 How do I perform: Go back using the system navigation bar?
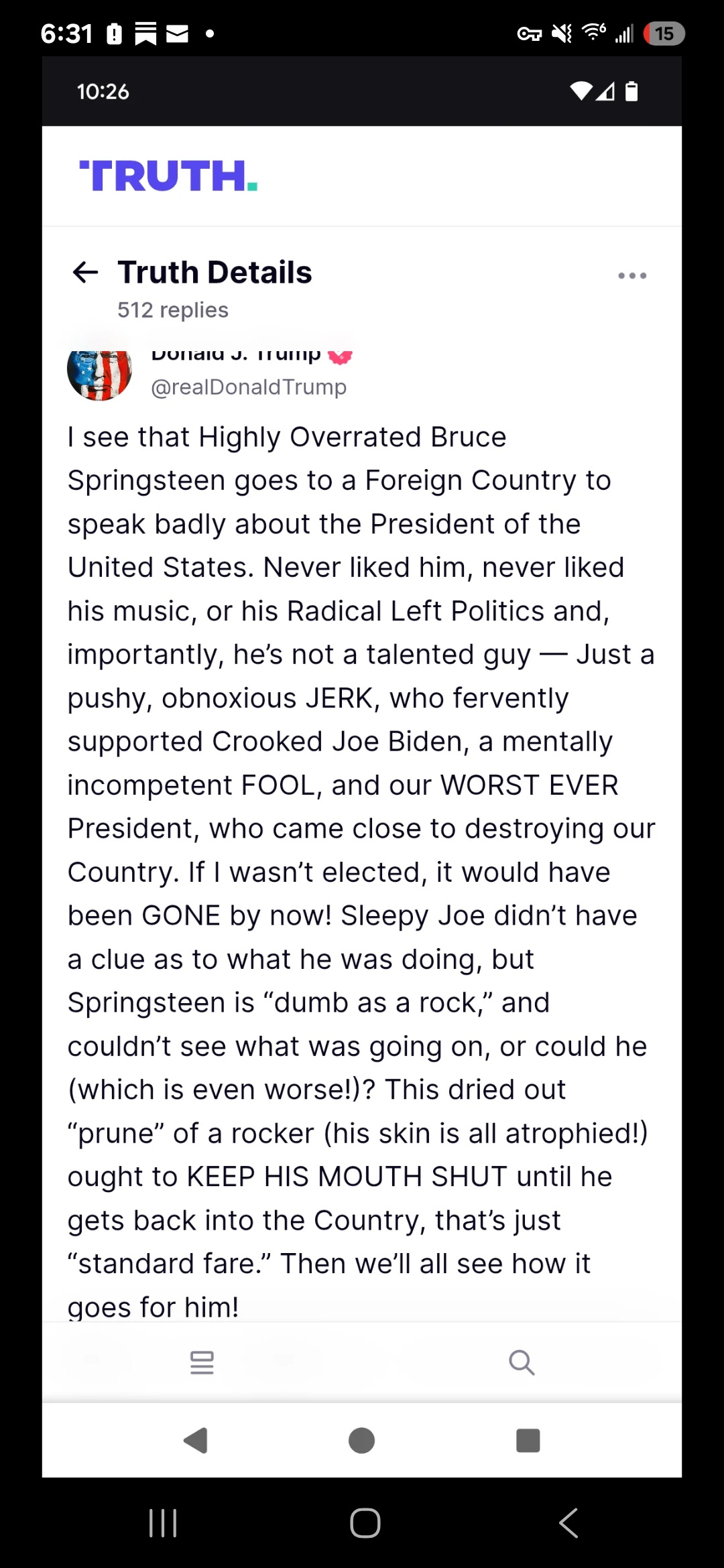point(568,1522)
